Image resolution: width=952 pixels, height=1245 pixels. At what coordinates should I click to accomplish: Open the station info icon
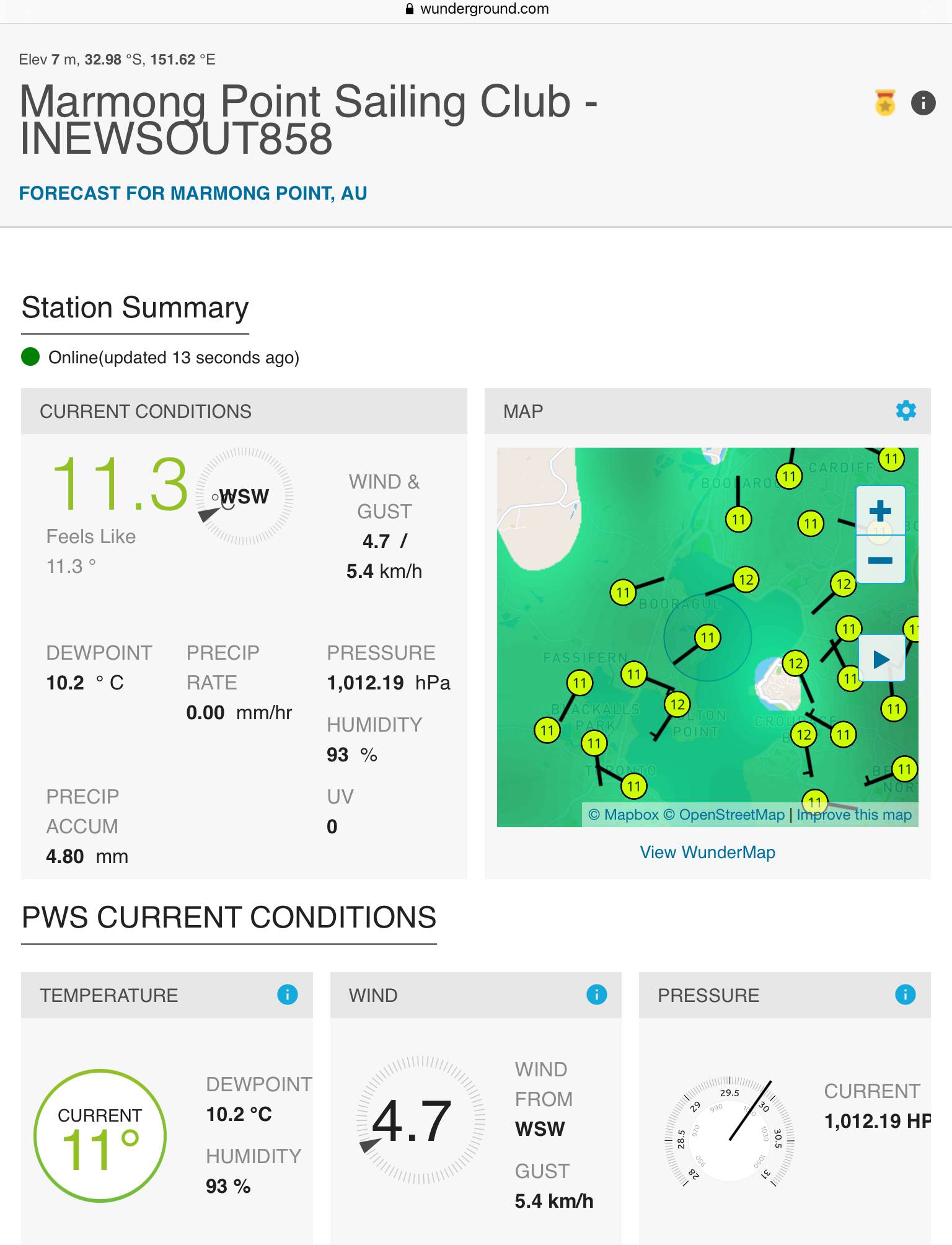click(x=923, y=102)
